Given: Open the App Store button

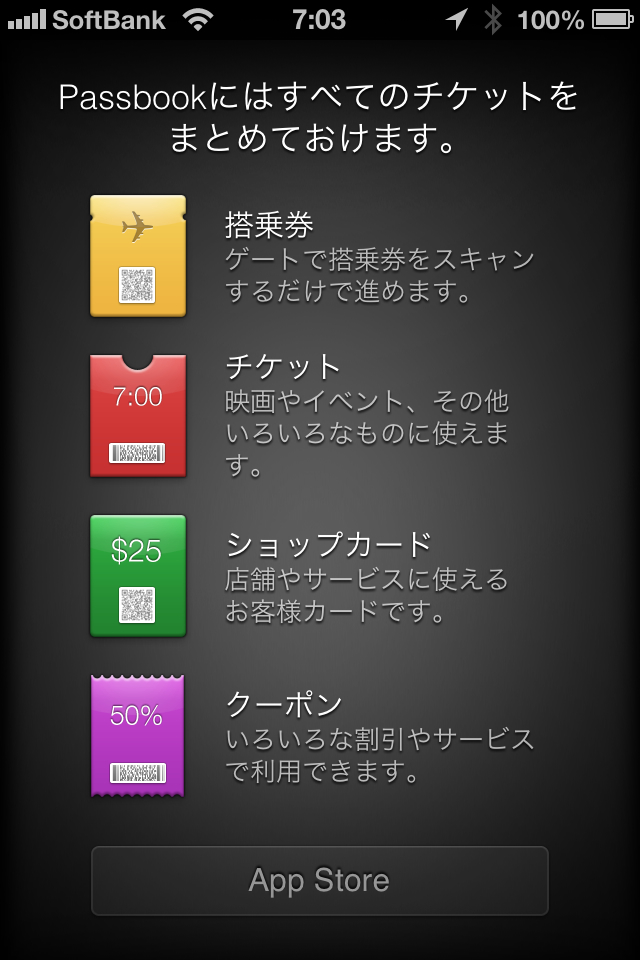Looking at the screenshot, I should pos(319,881).
